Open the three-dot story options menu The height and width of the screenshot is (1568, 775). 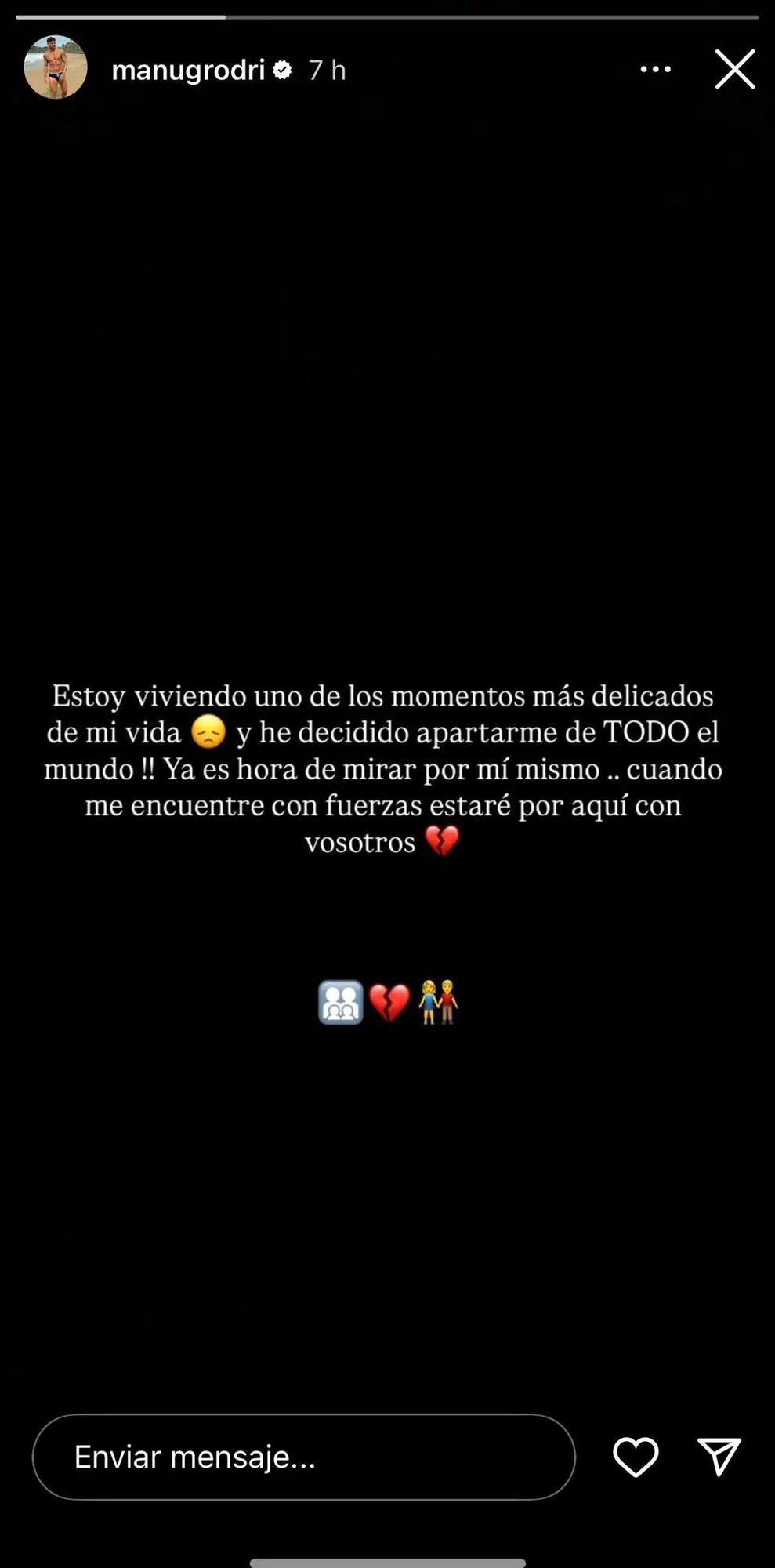coord(655,70)
